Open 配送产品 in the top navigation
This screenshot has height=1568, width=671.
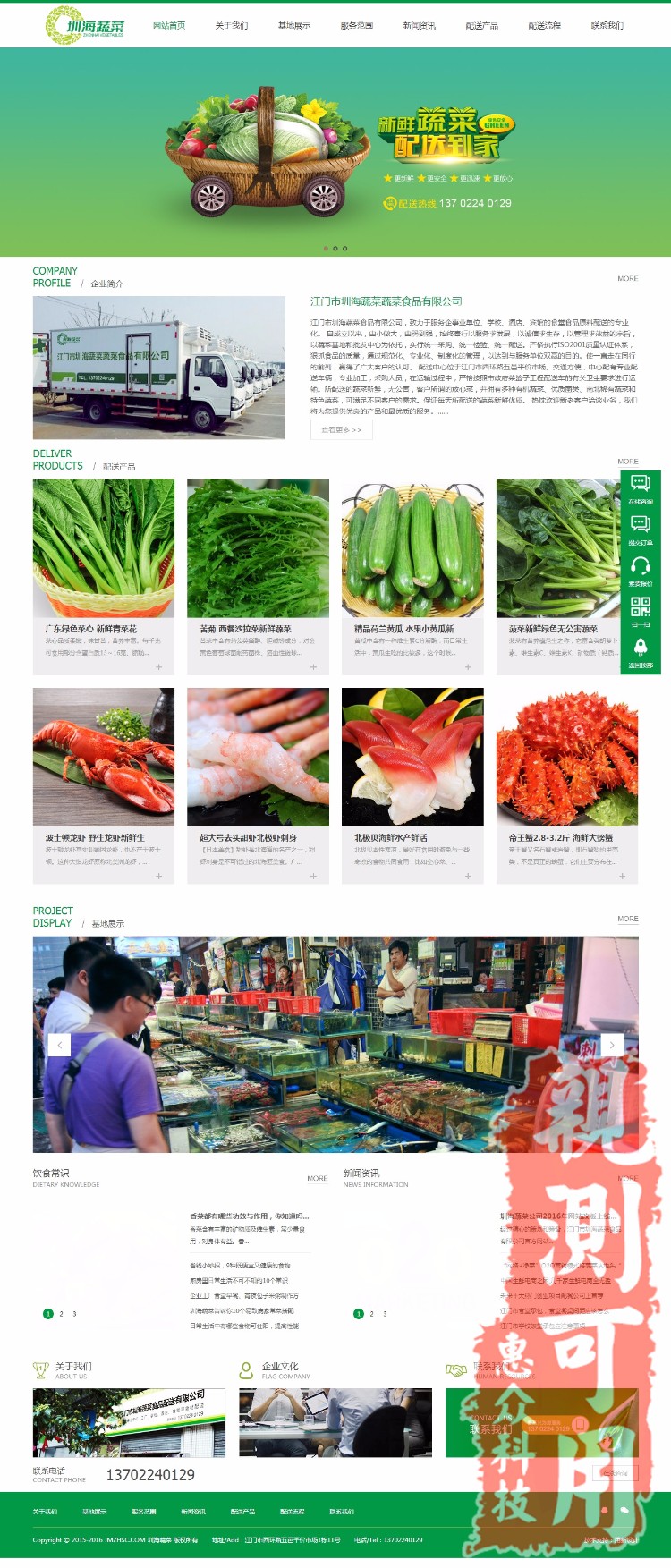482,26
